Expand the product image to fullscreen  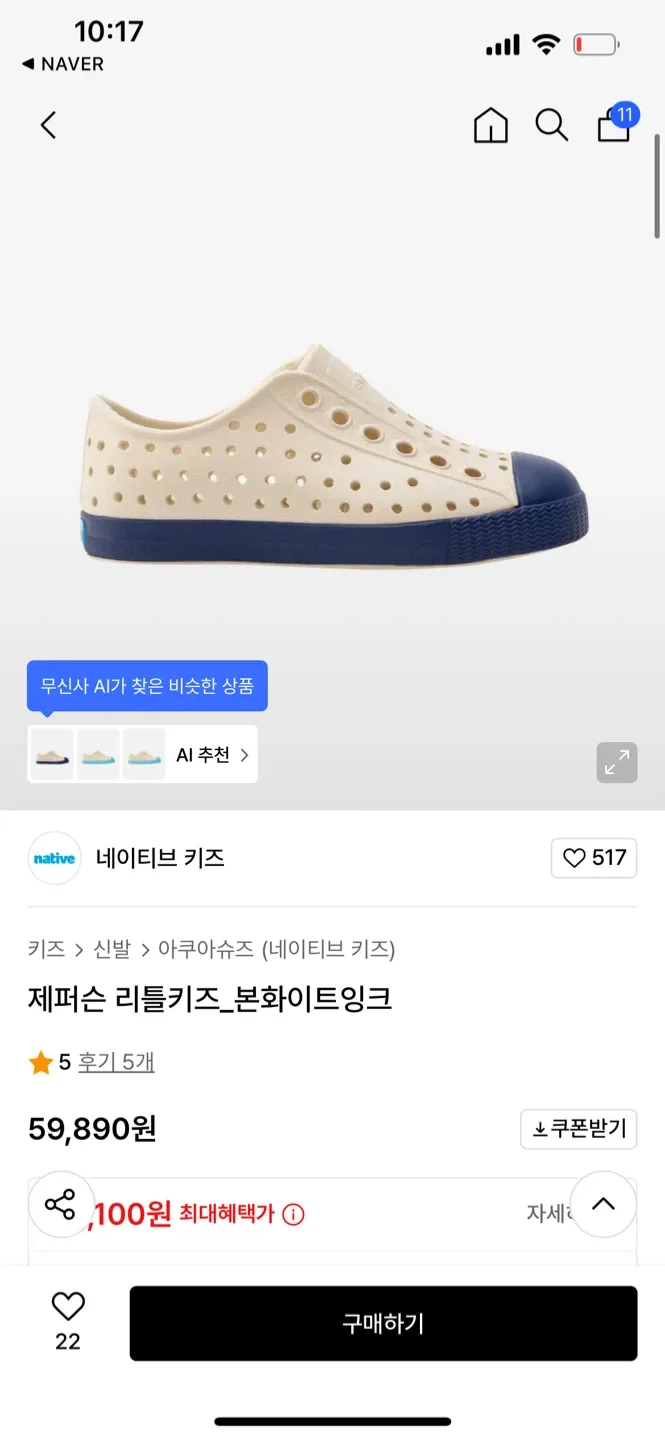617,763
